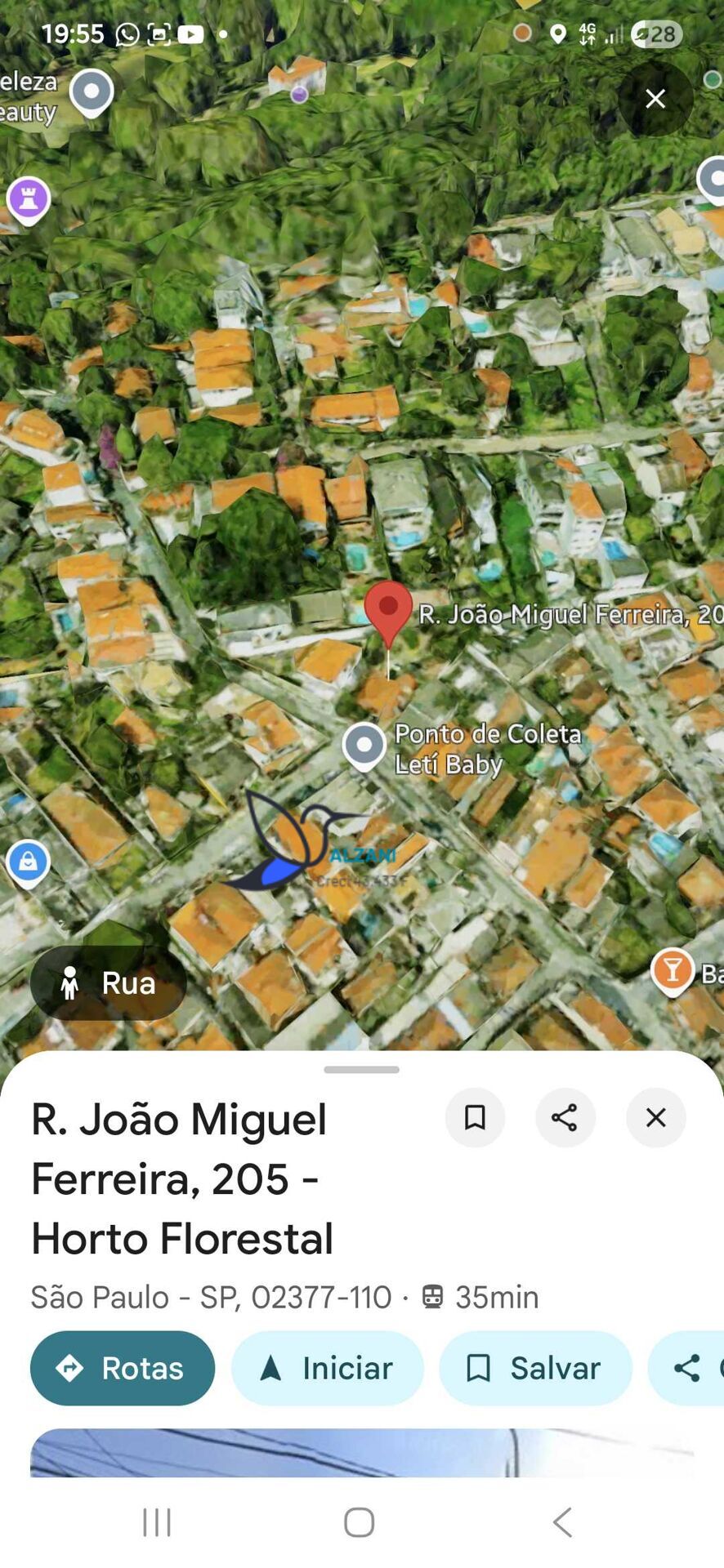Tap the Ponto de Coleta Letí Baby marker

(x=364, y=745)
